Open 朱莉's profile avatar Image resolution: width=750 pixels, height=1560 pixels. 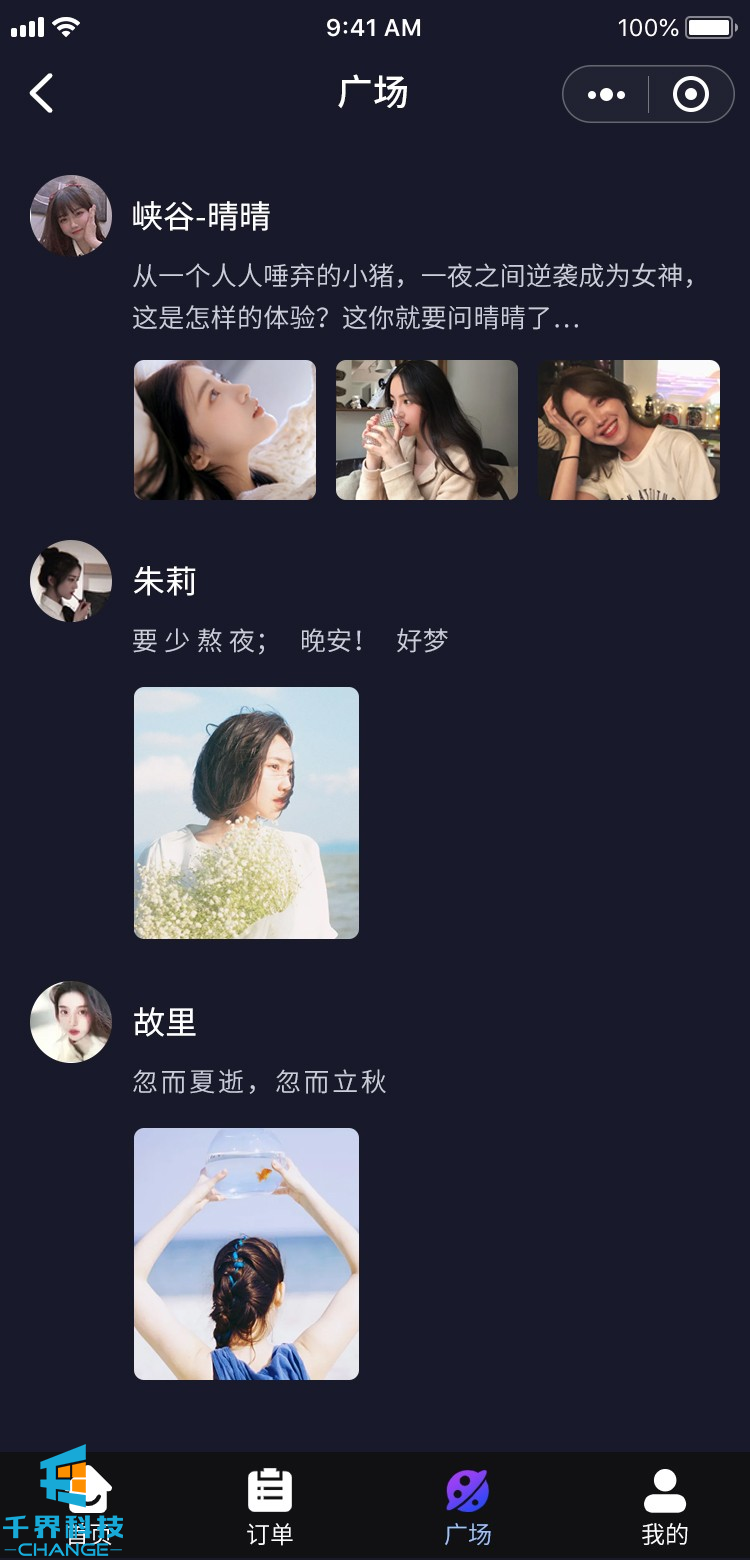click(x=71, y=581)
